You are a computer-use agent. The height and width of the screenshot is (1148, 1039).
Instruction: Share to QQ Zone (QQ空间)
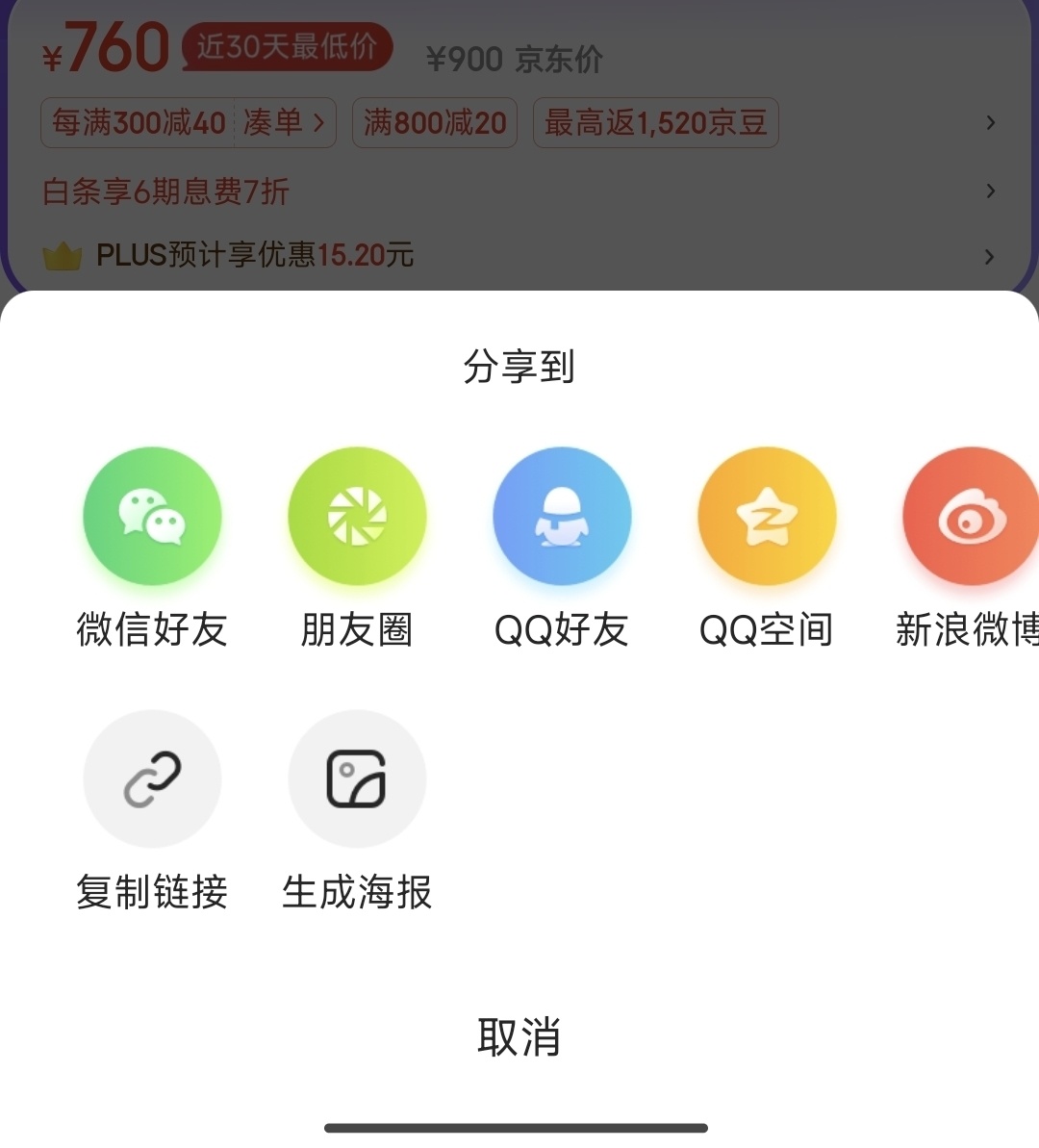point(767,517)
